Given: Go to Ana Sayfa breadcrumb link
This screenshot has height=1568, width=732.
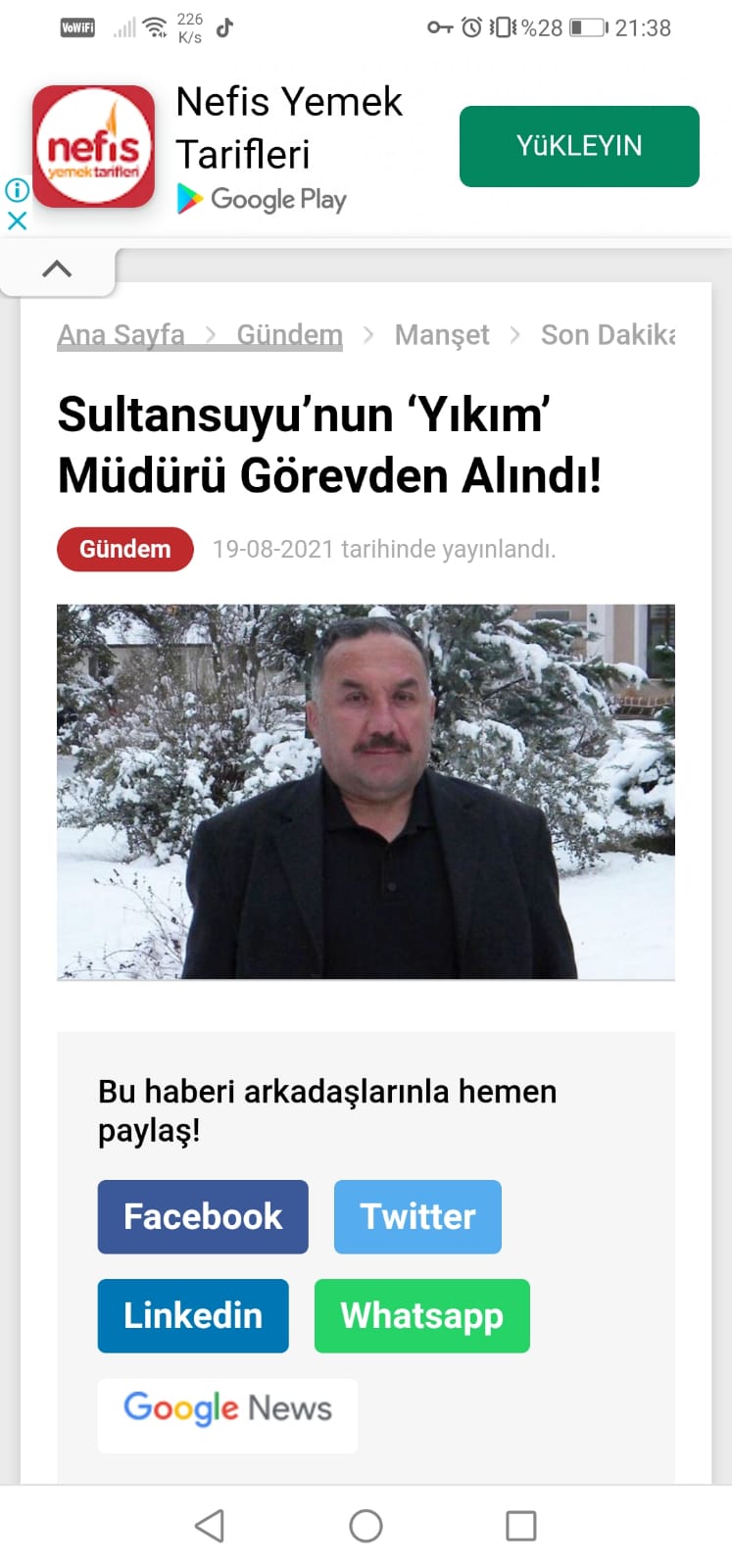Looking at the screenshot, I should pos(121,335).
